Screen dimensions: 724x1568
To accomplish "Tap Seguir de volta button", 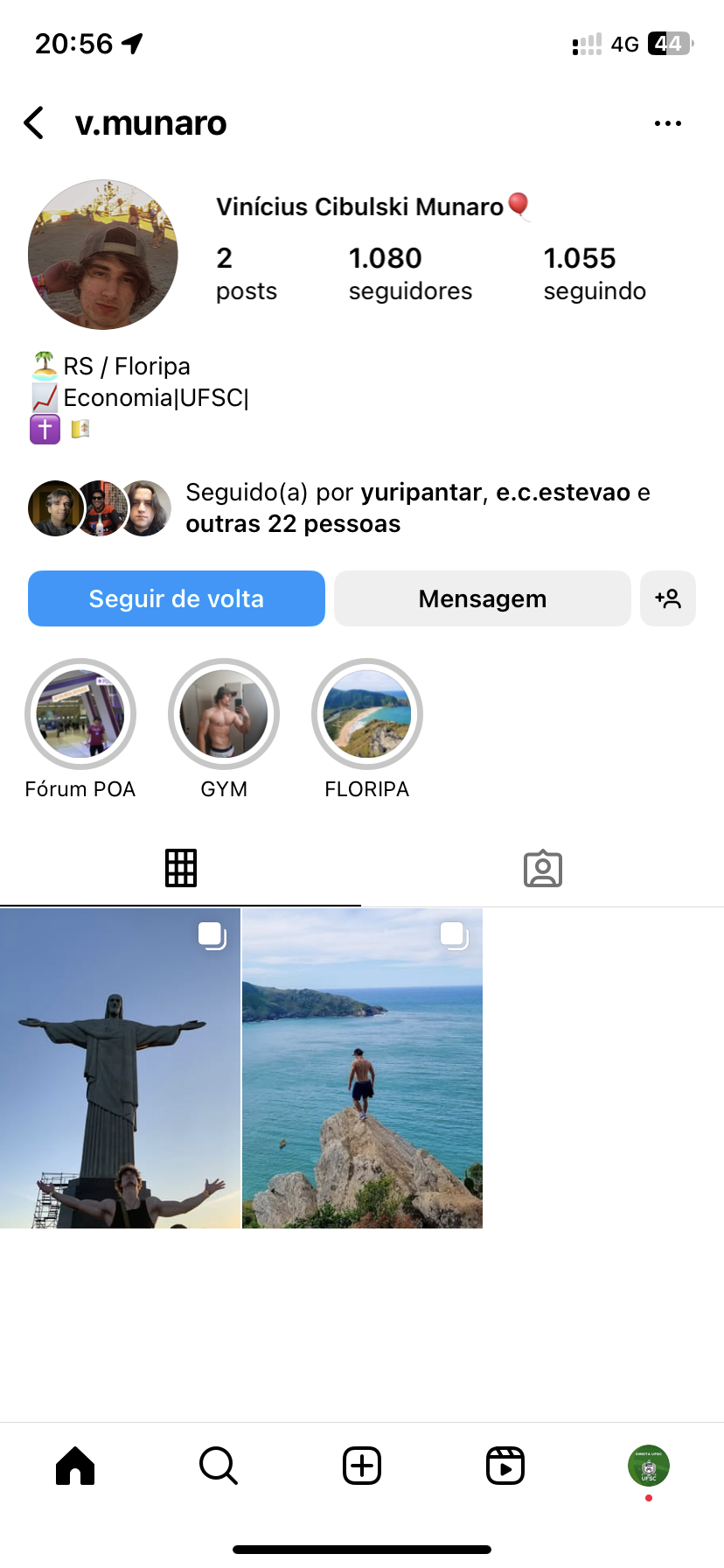I will tap(177, 598).
